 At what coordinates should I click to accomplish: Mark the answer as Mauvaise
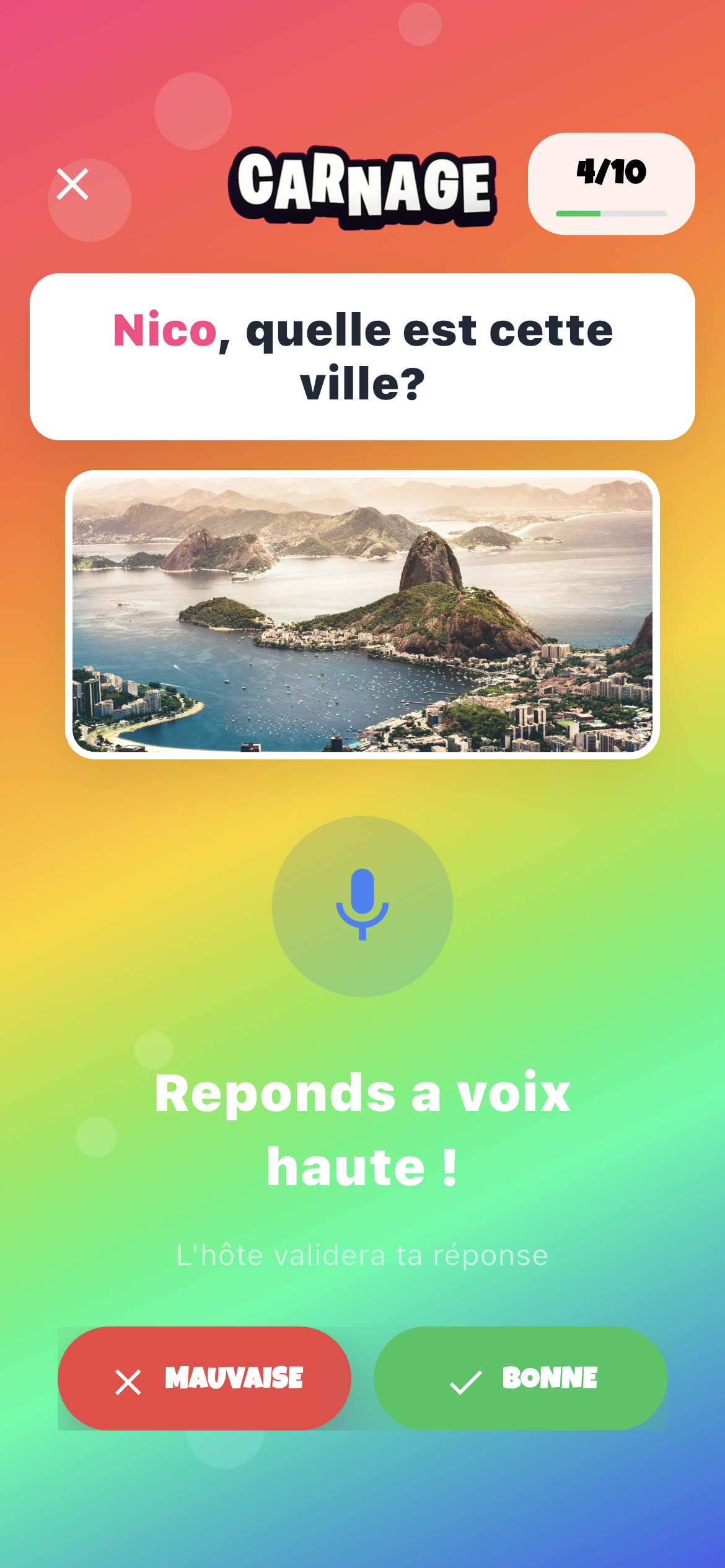204,1379
